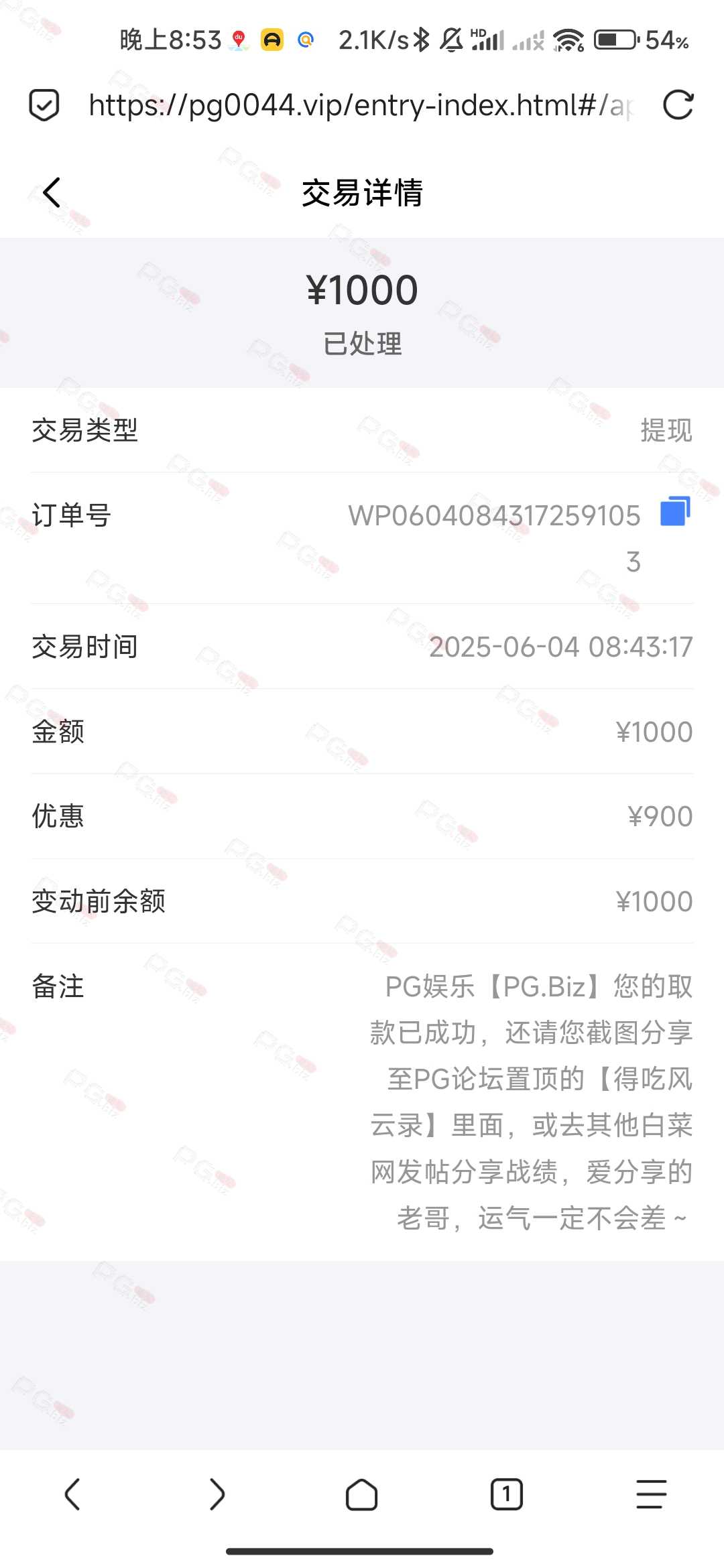The image size is (724, 1568).
Task: Copy the order number WP0604084317259105
Action: 675,511
